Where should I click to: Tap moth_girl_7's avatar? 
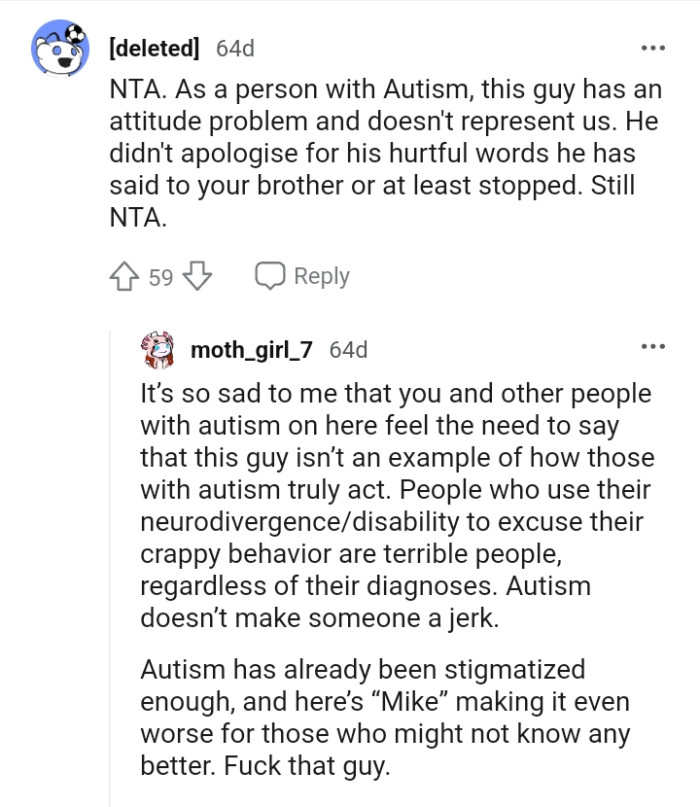pyautogui.click(x=160, y=349)
